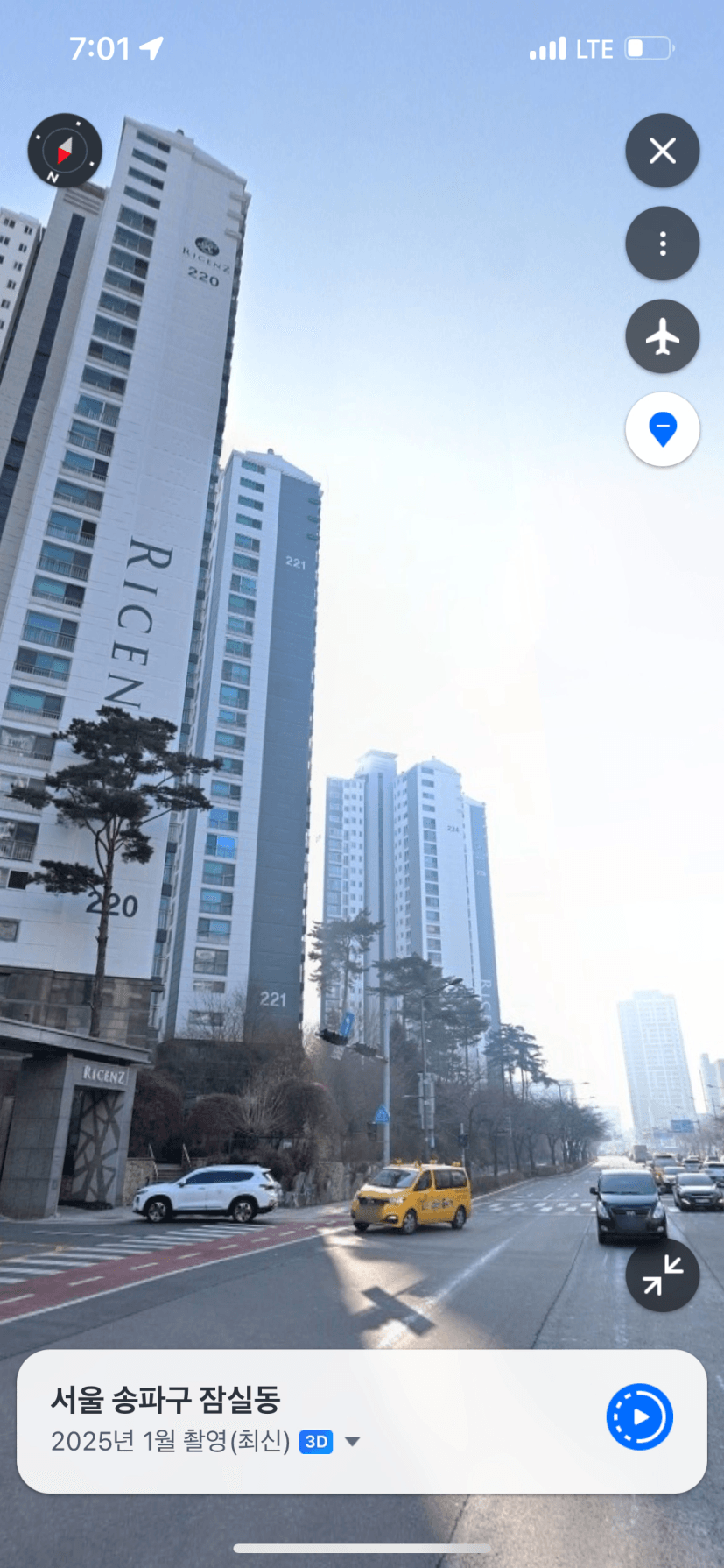This screenshot has width=724, height=1568.
Task: Tap the compass to reorient north
Action: 65,151
